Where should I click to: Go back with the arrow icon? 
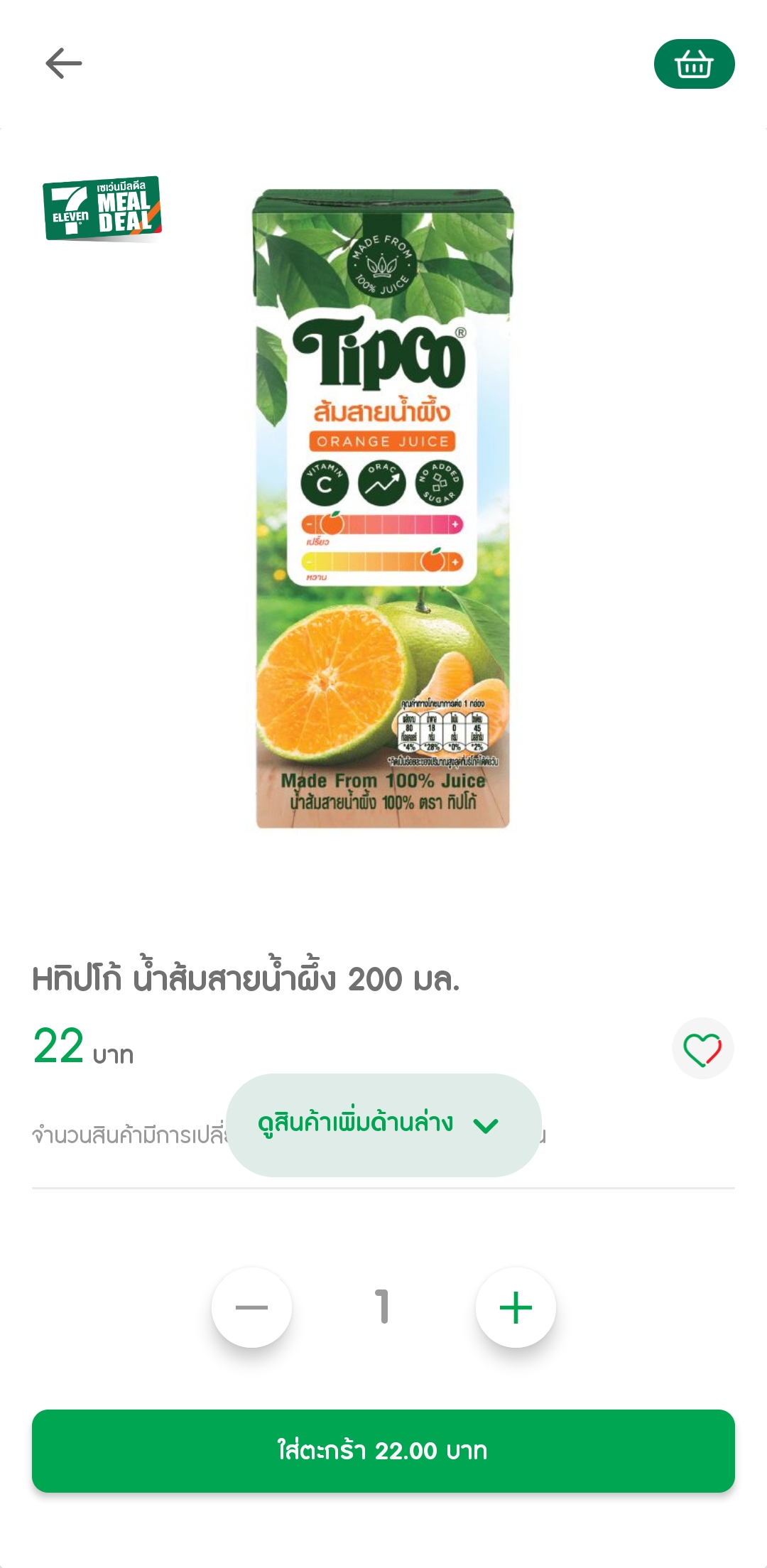tap(64, 63)
